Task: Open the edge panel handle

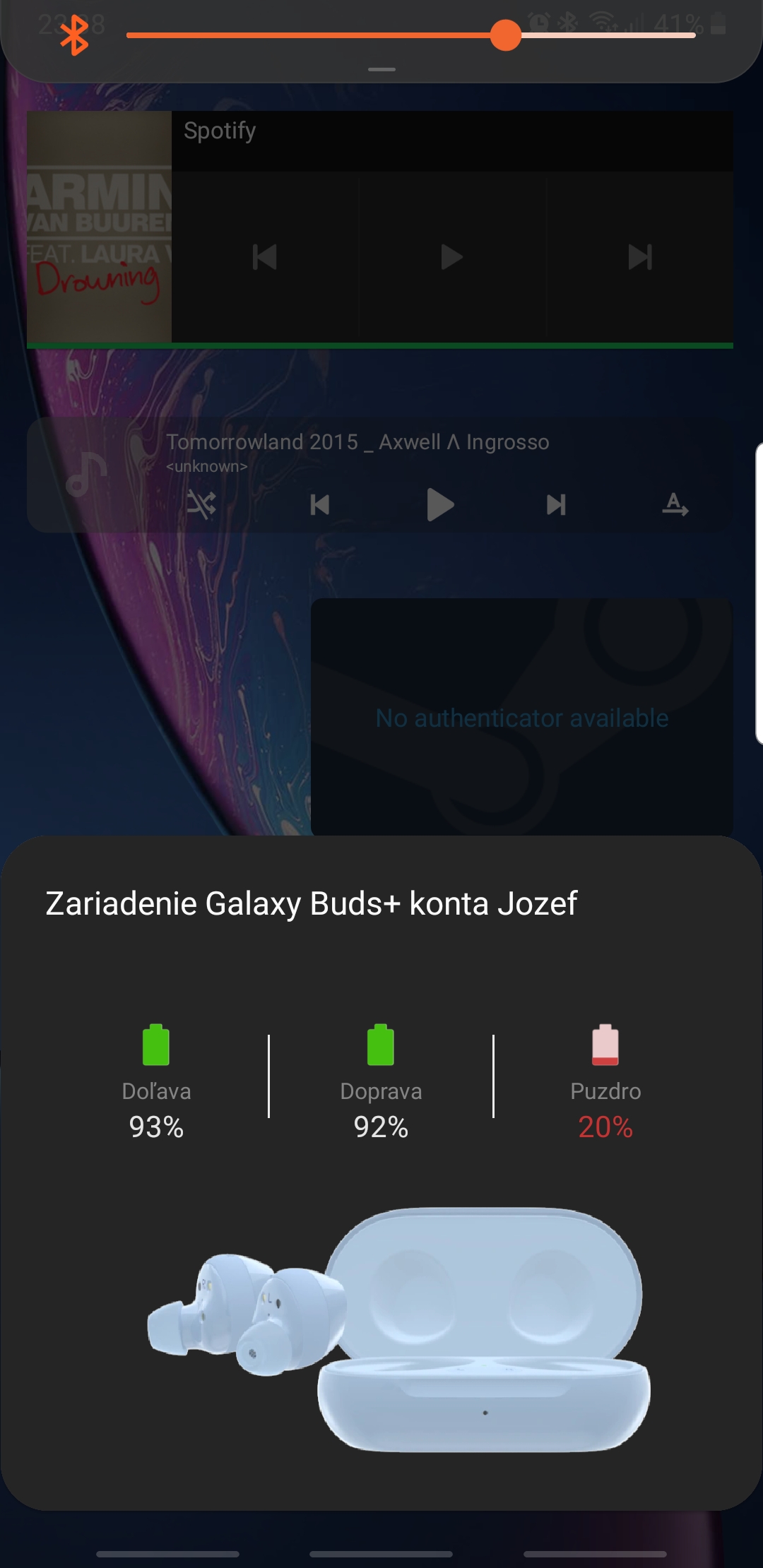Action: [x=759, y=593]
